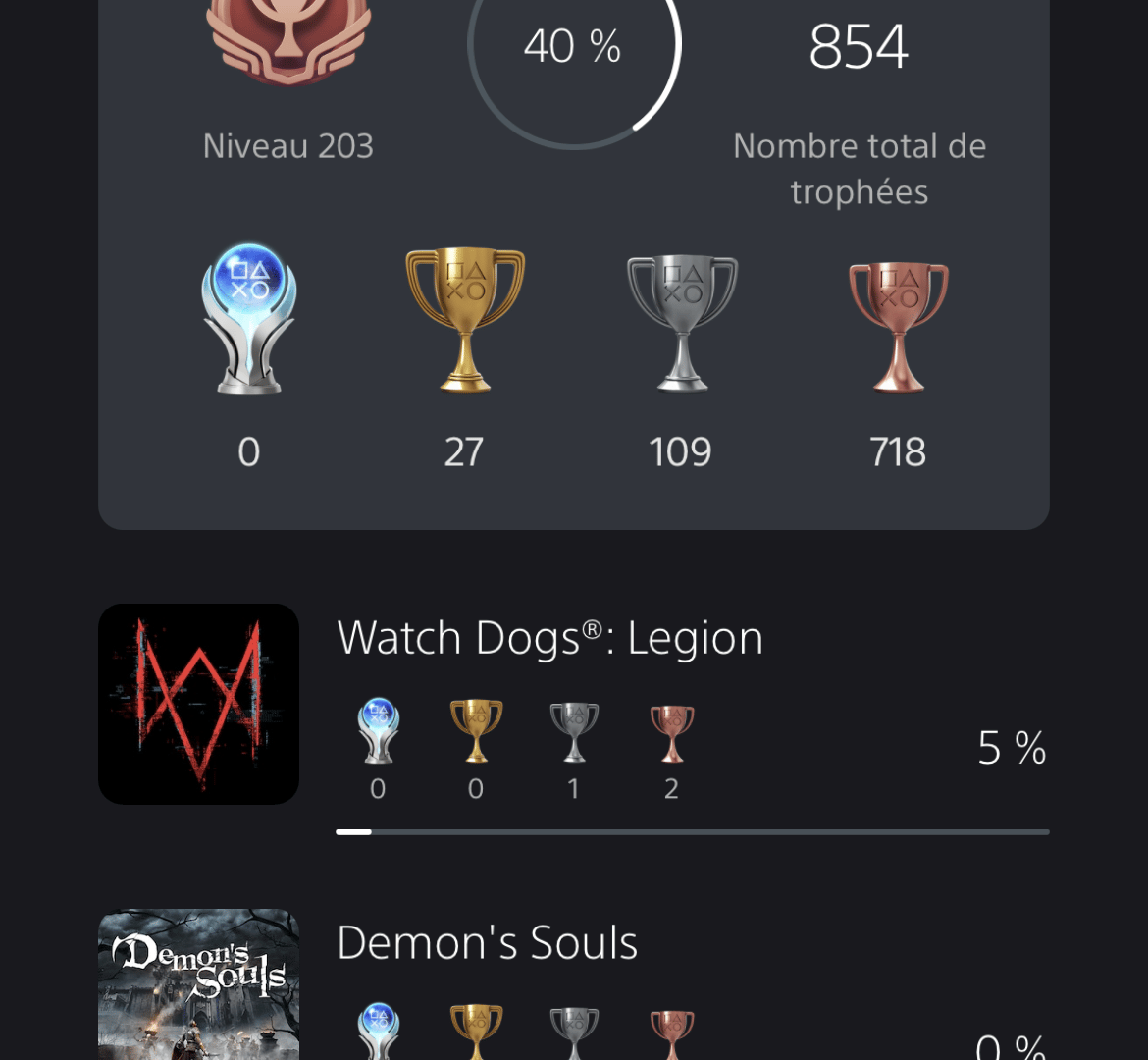The width and height of the screenshot is (1148, 1060).
Task: Open the Demon's Souls trophy list
Action: [488, 943]
